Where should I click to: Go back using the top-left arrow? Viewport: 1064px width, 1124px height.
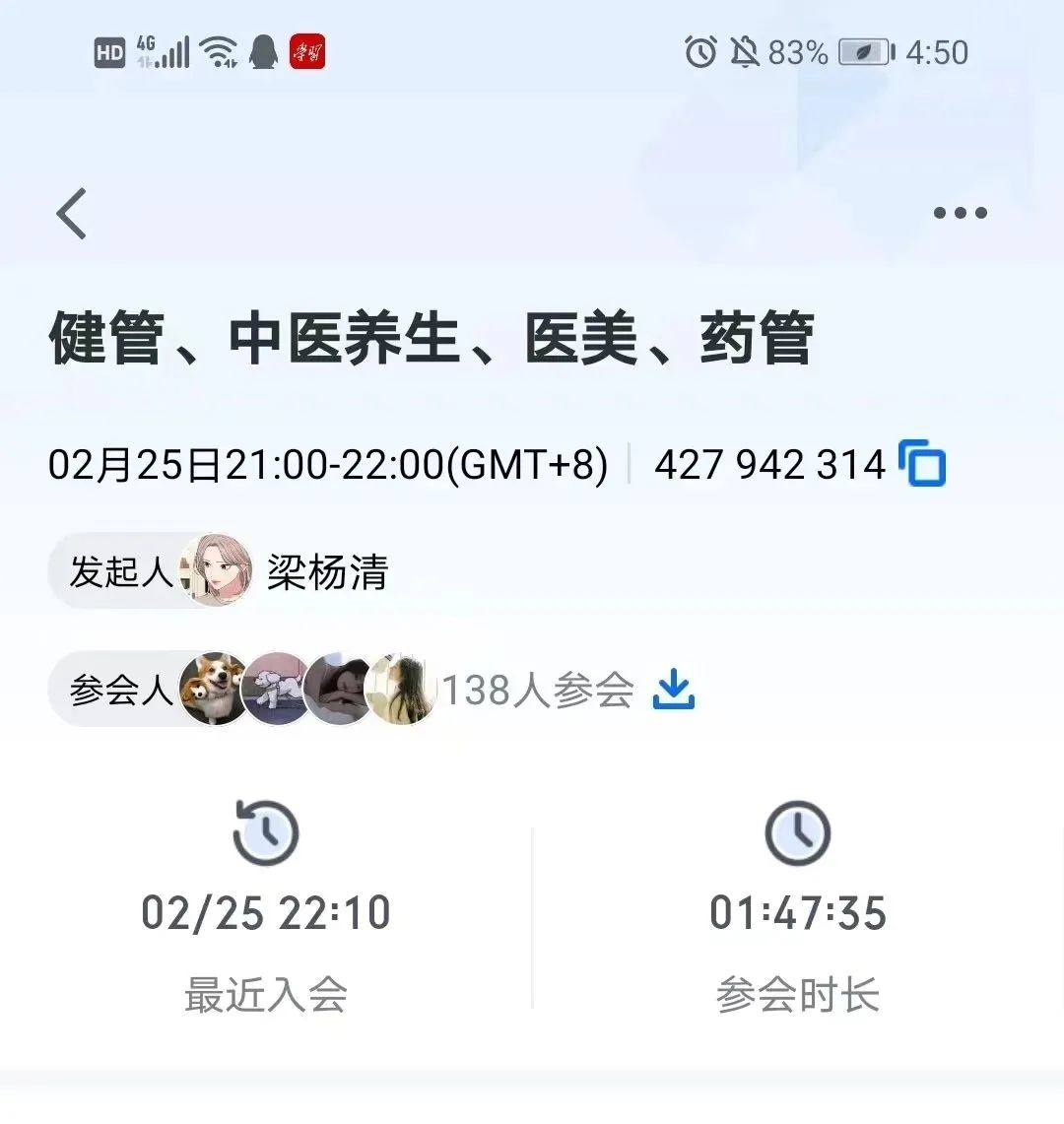(x=72, y=213)
